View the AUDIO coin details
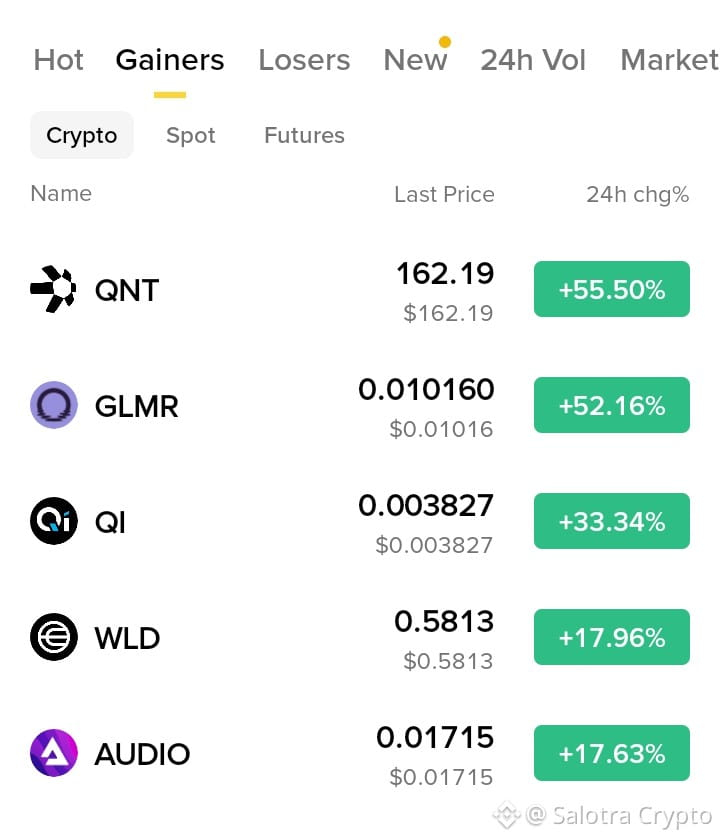This screenshot has height=840, width=720. 360,754
